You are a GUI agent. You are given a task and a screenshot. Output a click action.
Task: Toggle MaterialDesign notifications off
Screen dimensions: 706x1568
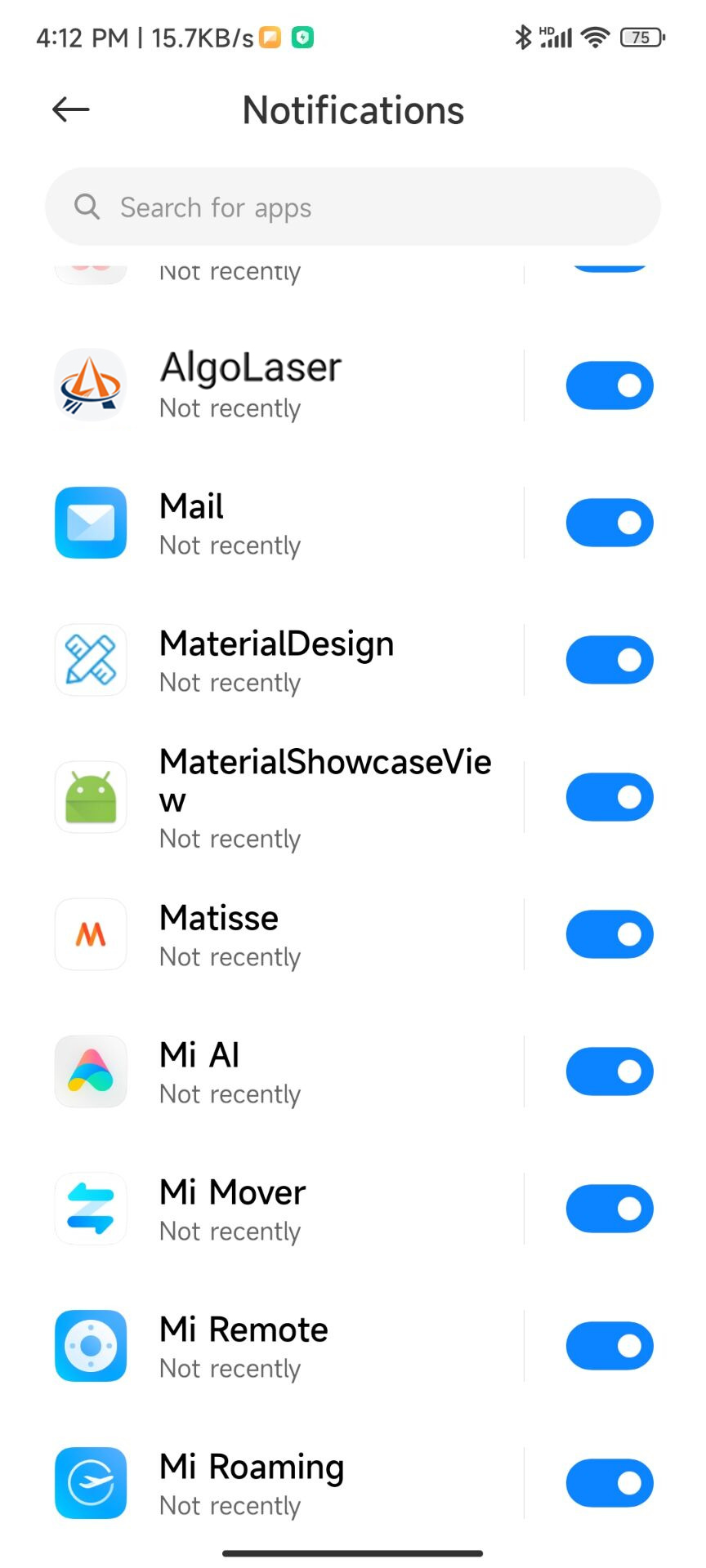click(x=609, y=660)
